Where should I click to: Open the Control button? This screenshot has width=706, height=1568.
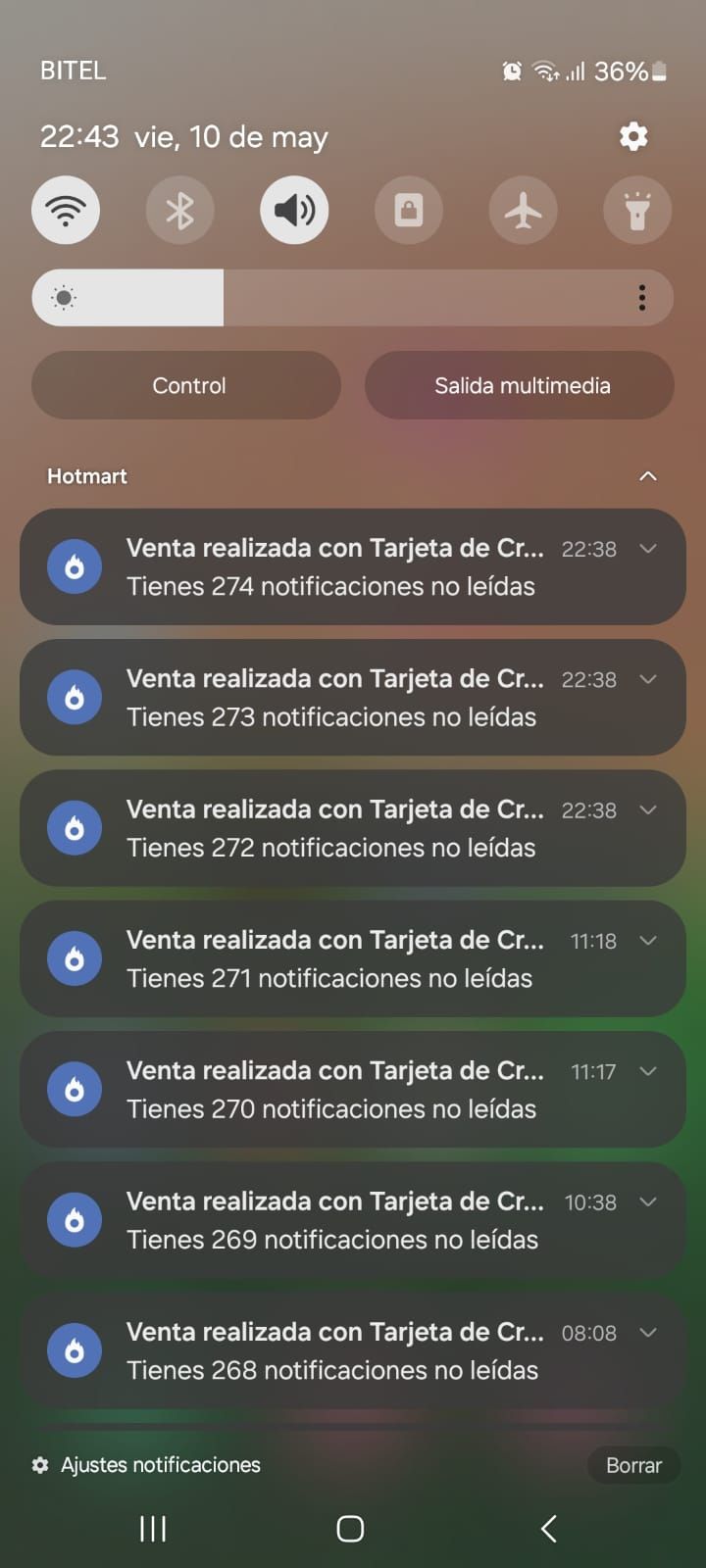pos(186,385)
